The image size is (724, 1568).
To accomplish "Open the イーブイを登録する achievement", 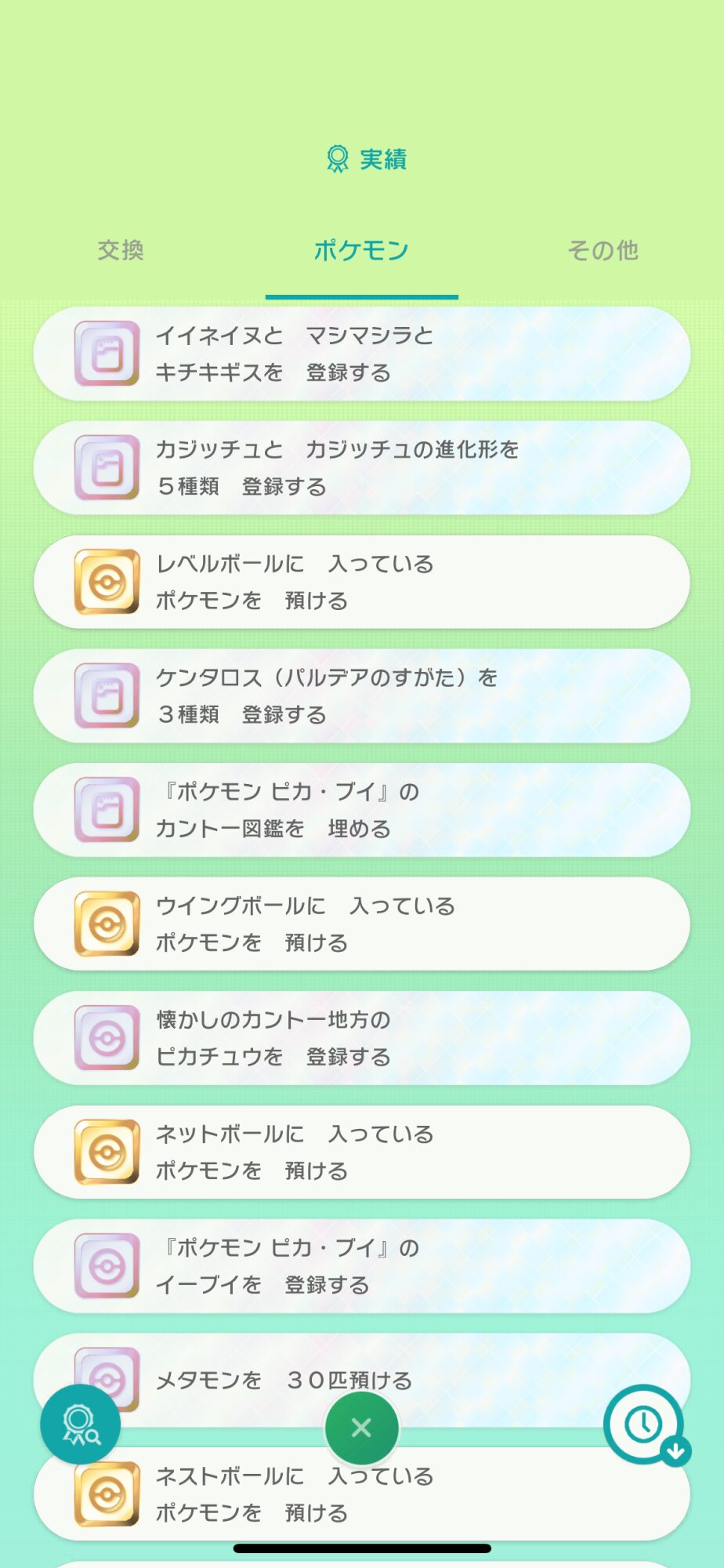I will pos(361,1266).
